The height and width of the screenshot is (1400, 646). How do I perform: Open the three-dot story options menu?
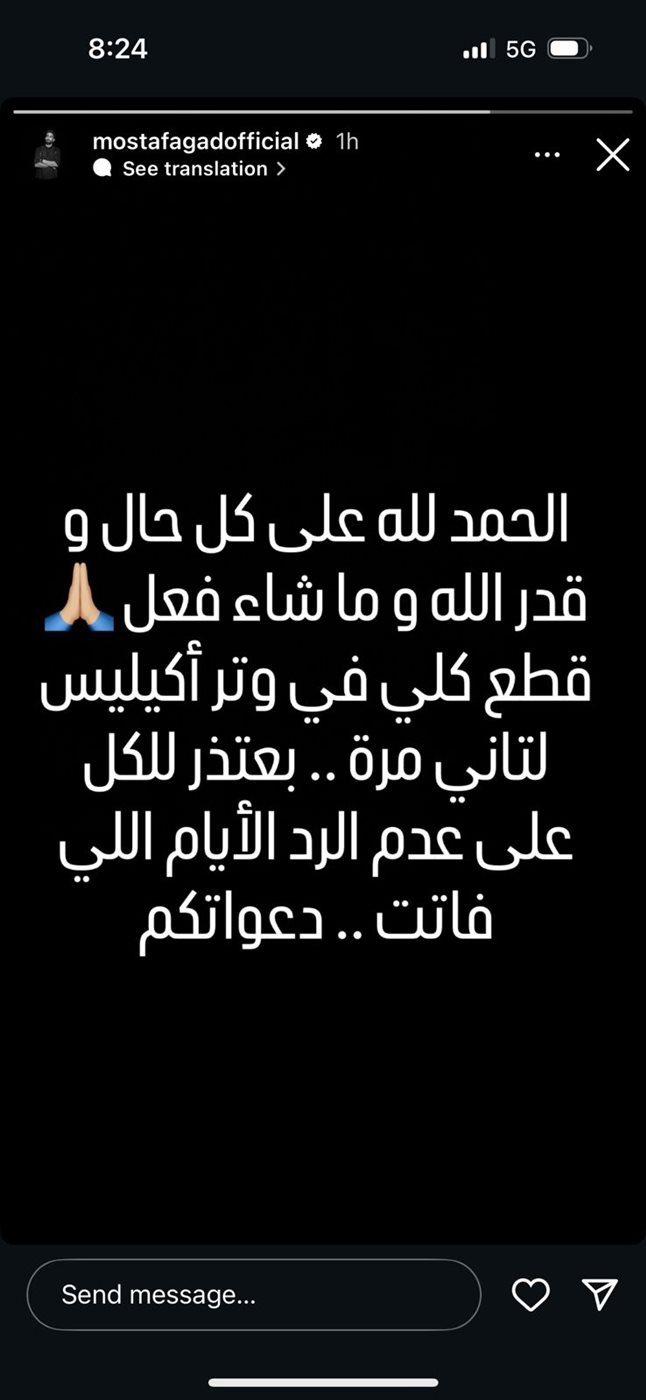(x=547, y=156)
